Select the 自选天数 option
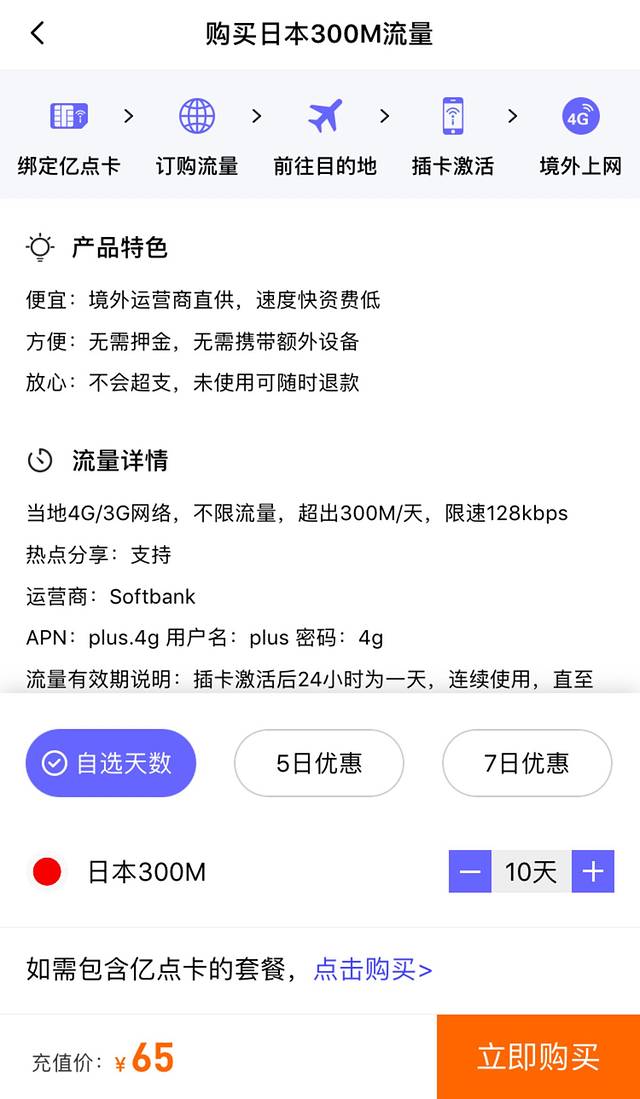The width and height of the screenshot is (640, 1099). click(x=111, y=763)
